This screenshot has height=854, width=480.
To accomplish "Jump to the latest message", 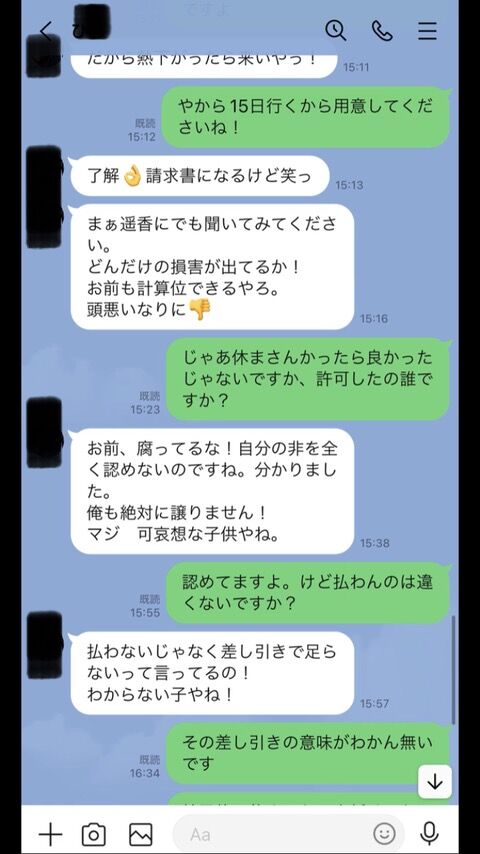I will click(434, 781).
